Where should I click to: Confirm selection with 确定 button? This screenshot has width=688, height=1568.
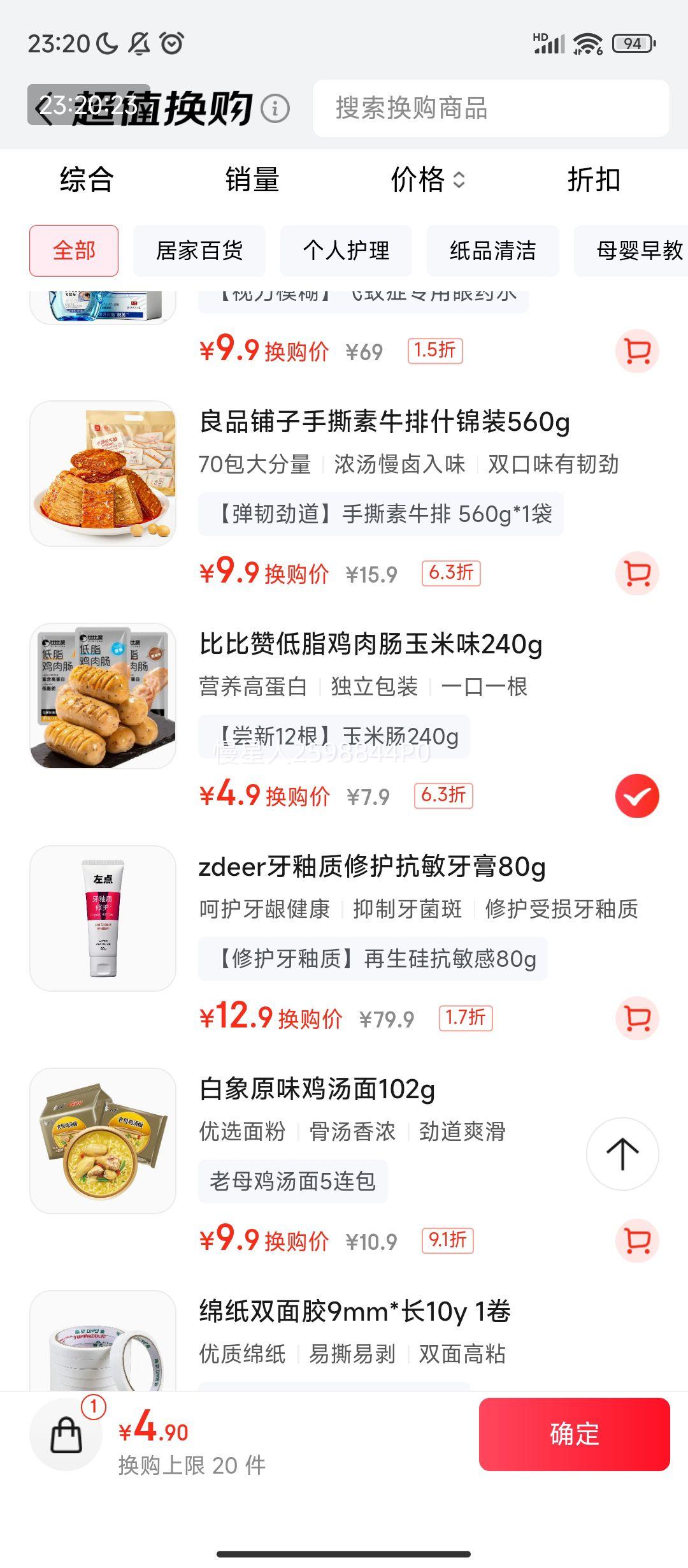click(574, 1434)
